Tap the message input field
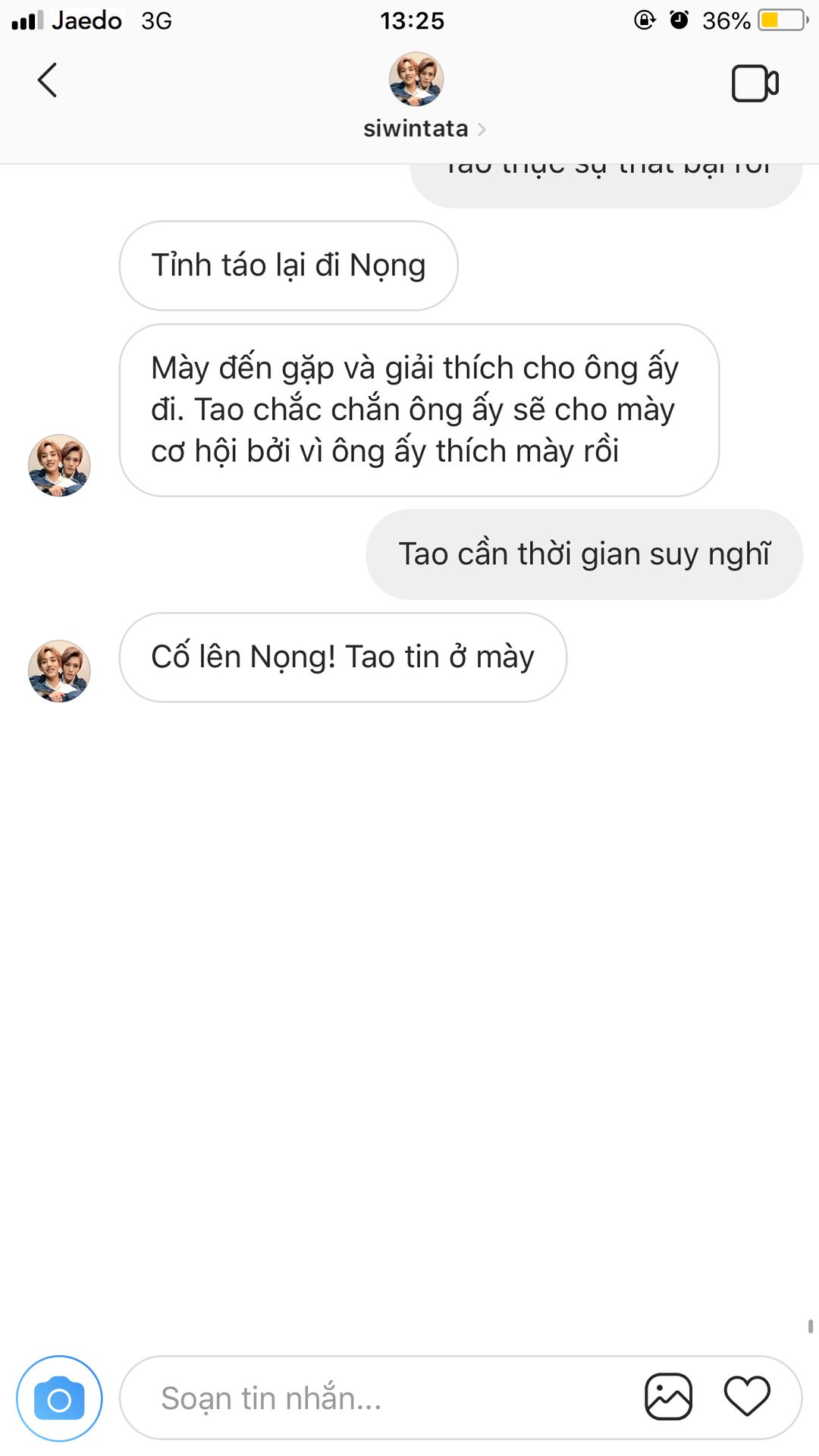This screenshot has height=1456, width=819. [379, 1398]
